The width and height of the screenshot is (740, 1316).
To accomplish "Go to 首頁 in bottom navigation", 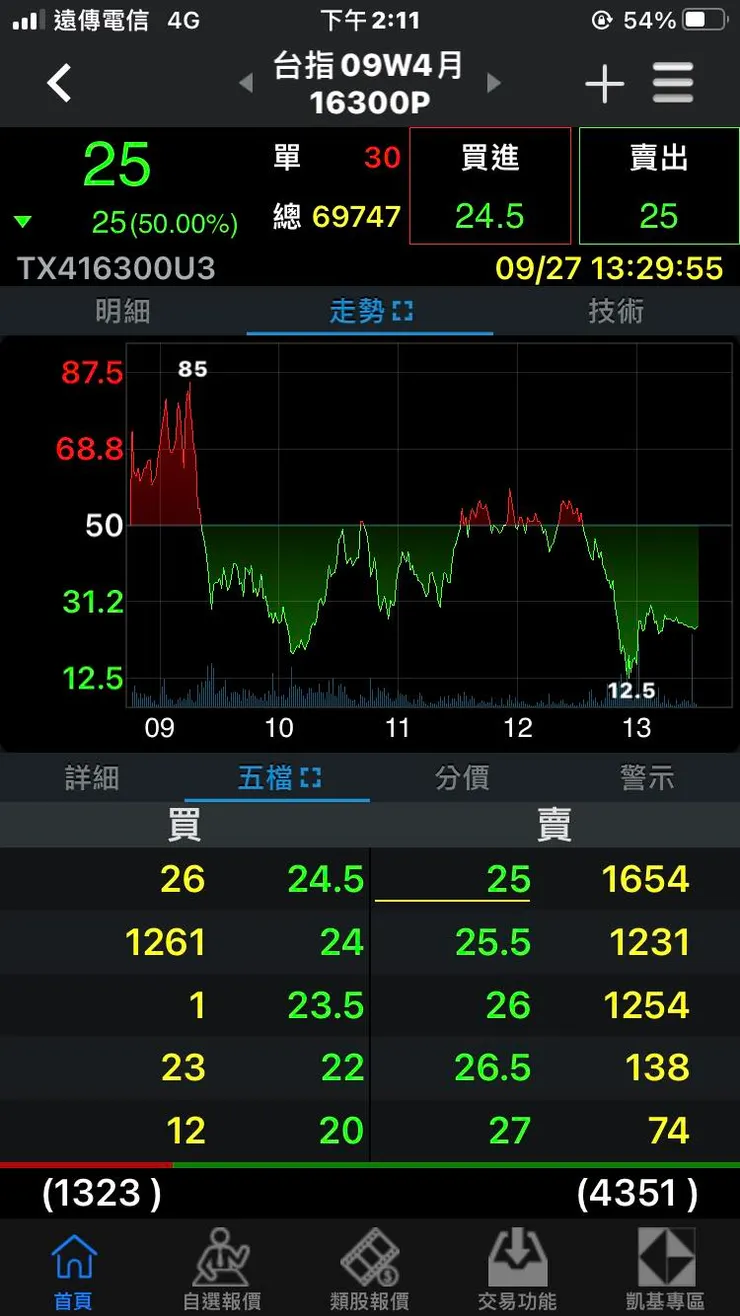I will (74, 1270).
